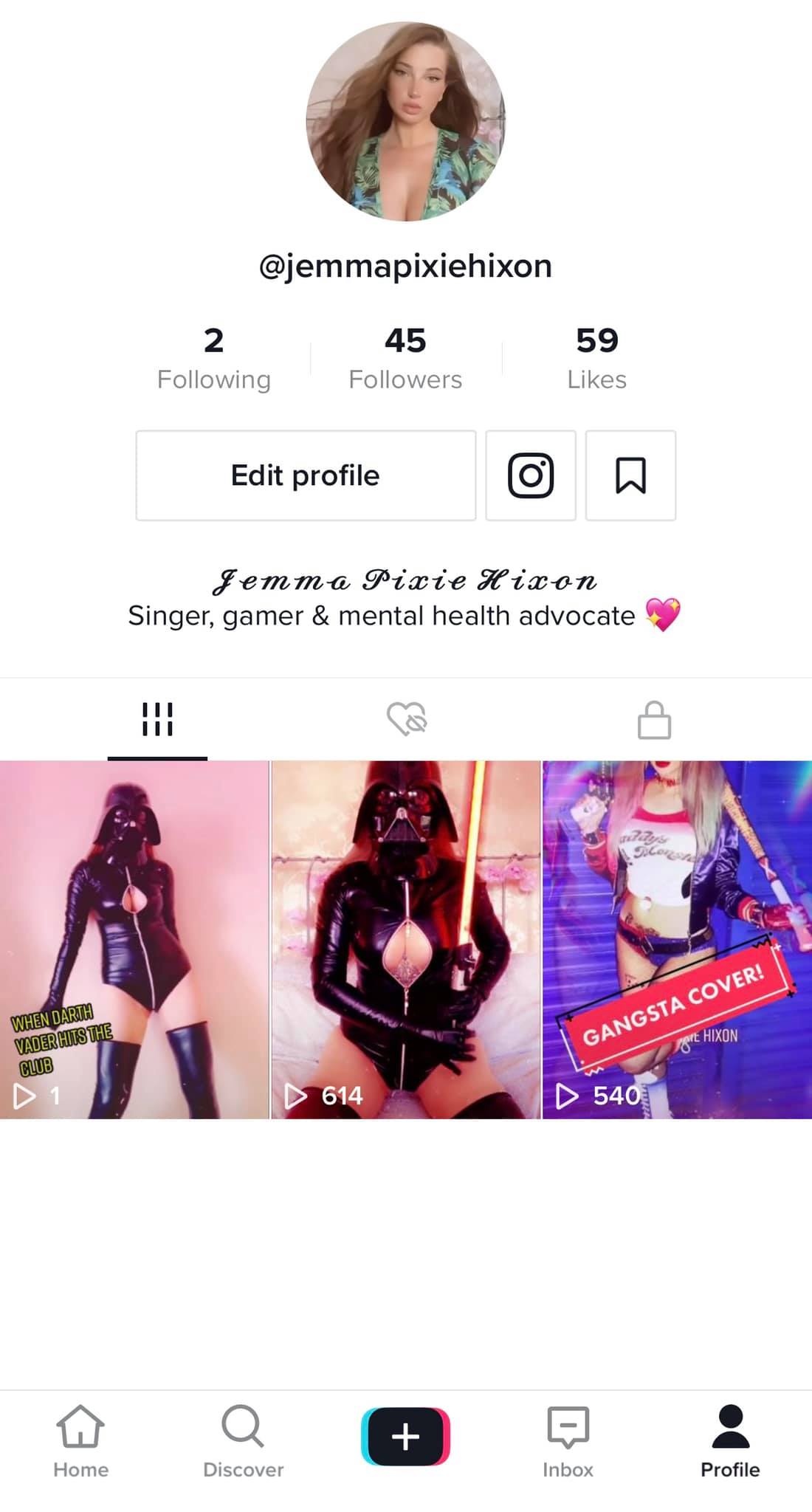View the Followers list
Screen dimensions: 812x1512
405,359
